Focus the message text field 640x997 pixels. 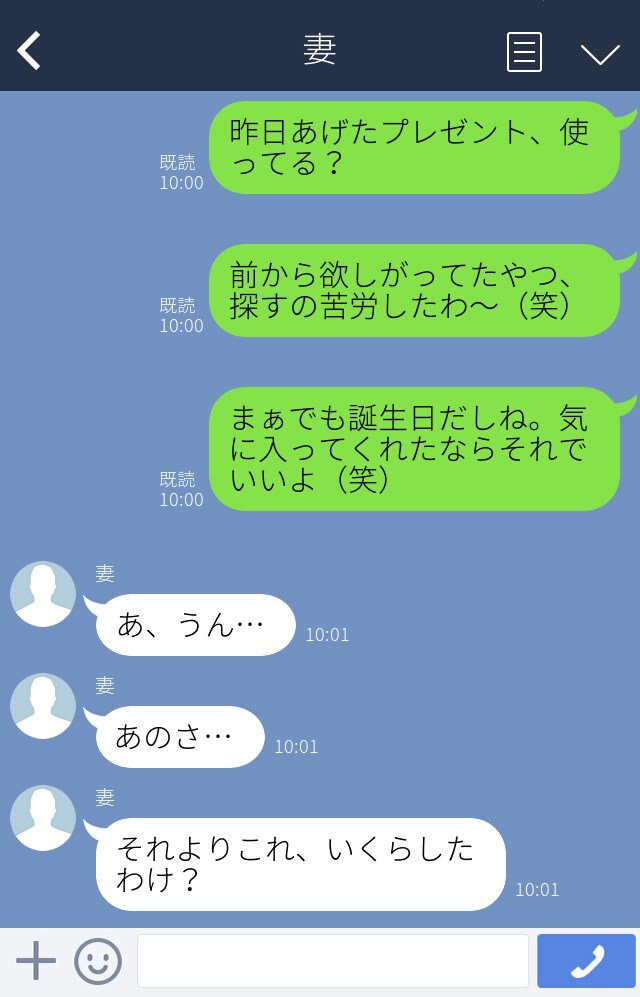(x=333, y=961)
